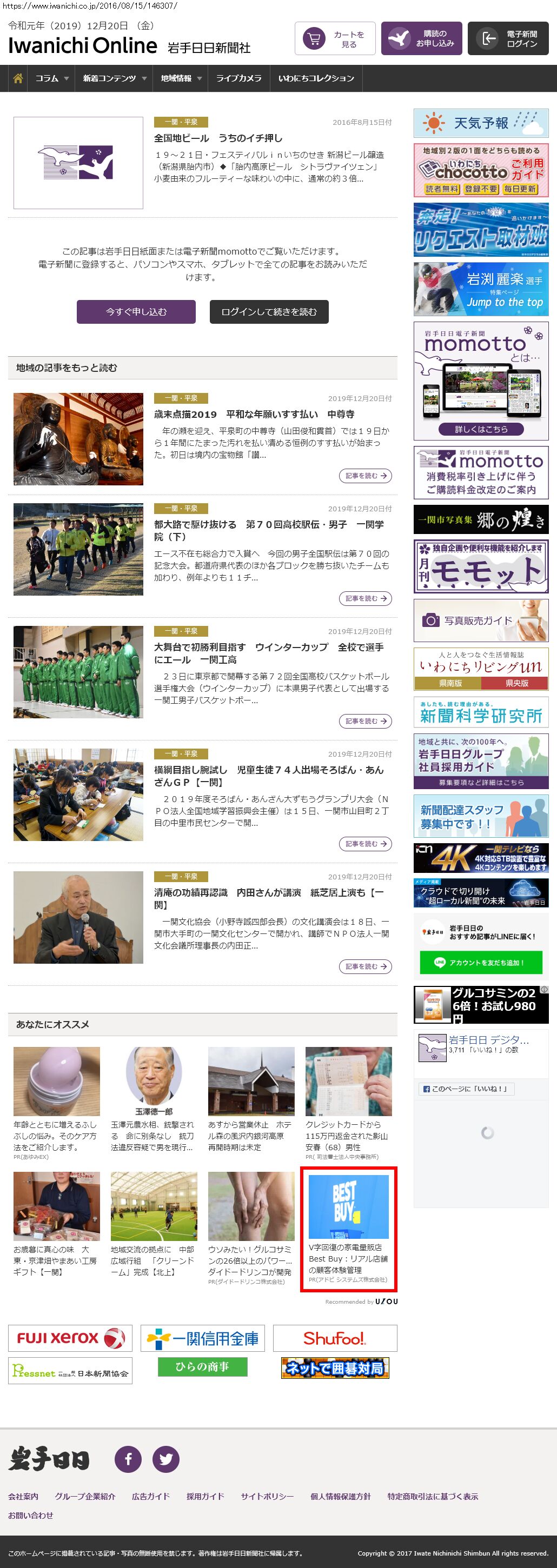Go to いわにちコレクション
Image resolution: width=557 pixels, height=1568 pixels.
pyautogui.click(x=316, y=78)
